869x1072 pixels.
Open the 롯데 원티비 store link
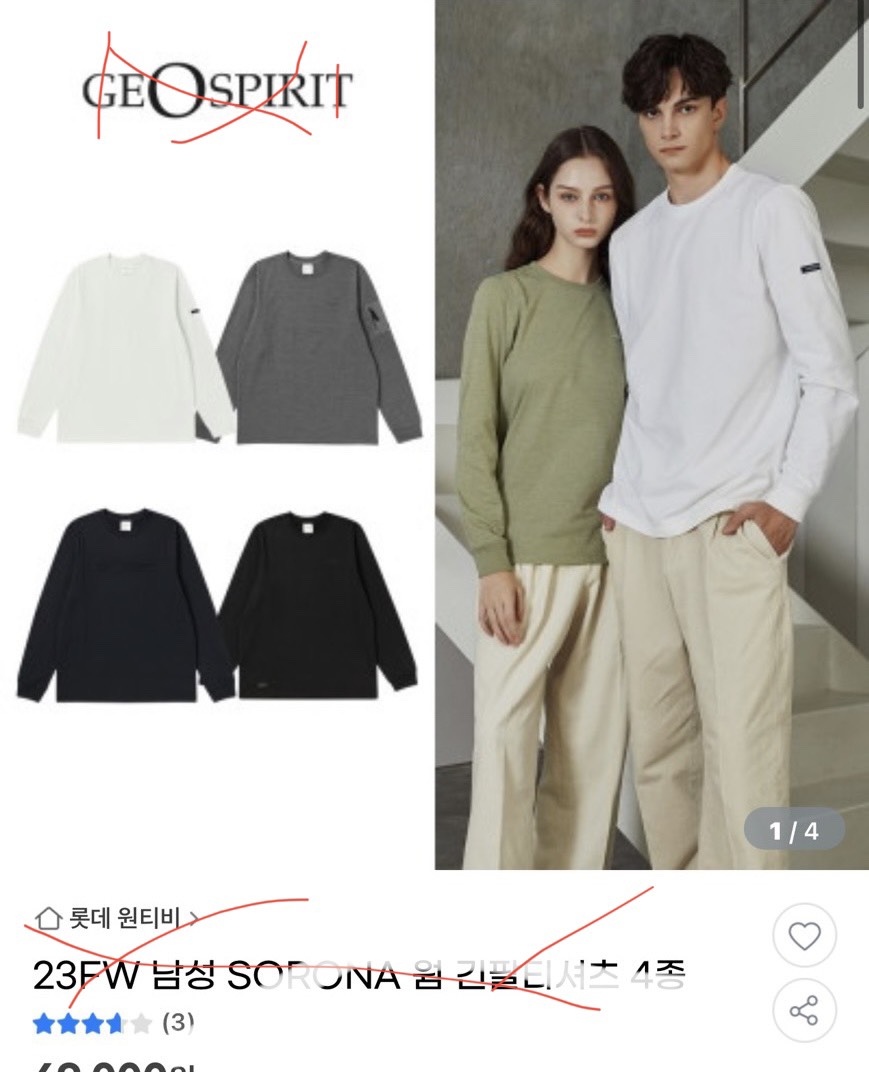117,917
